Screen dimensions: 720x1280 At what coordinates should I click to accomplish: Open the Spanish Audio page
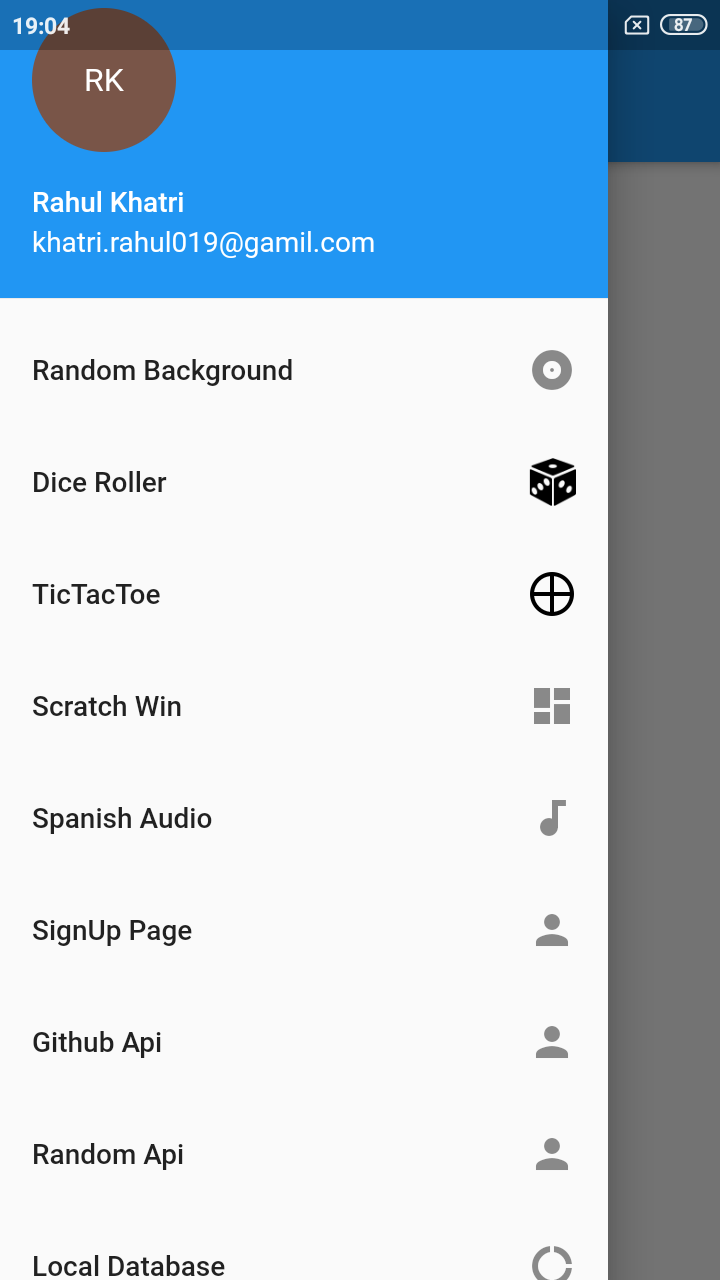tap(304, 818)
